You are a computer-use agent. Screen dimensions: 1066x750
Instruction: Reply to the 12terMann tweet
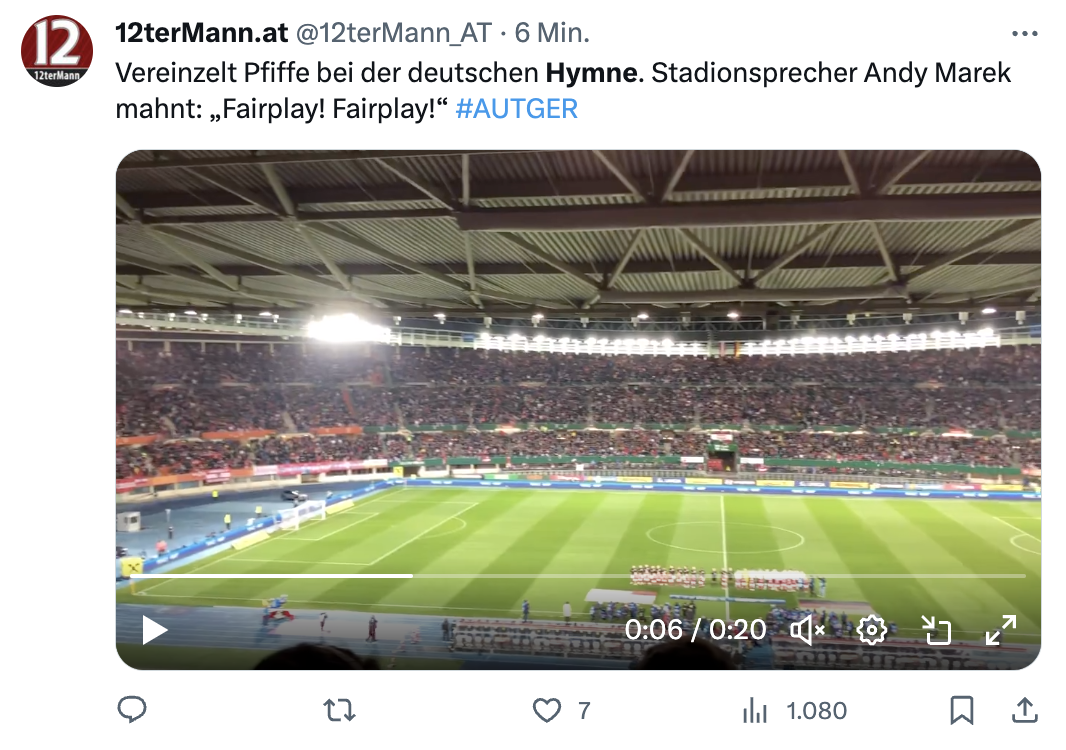pyautogui.click(x=132, y=710)
